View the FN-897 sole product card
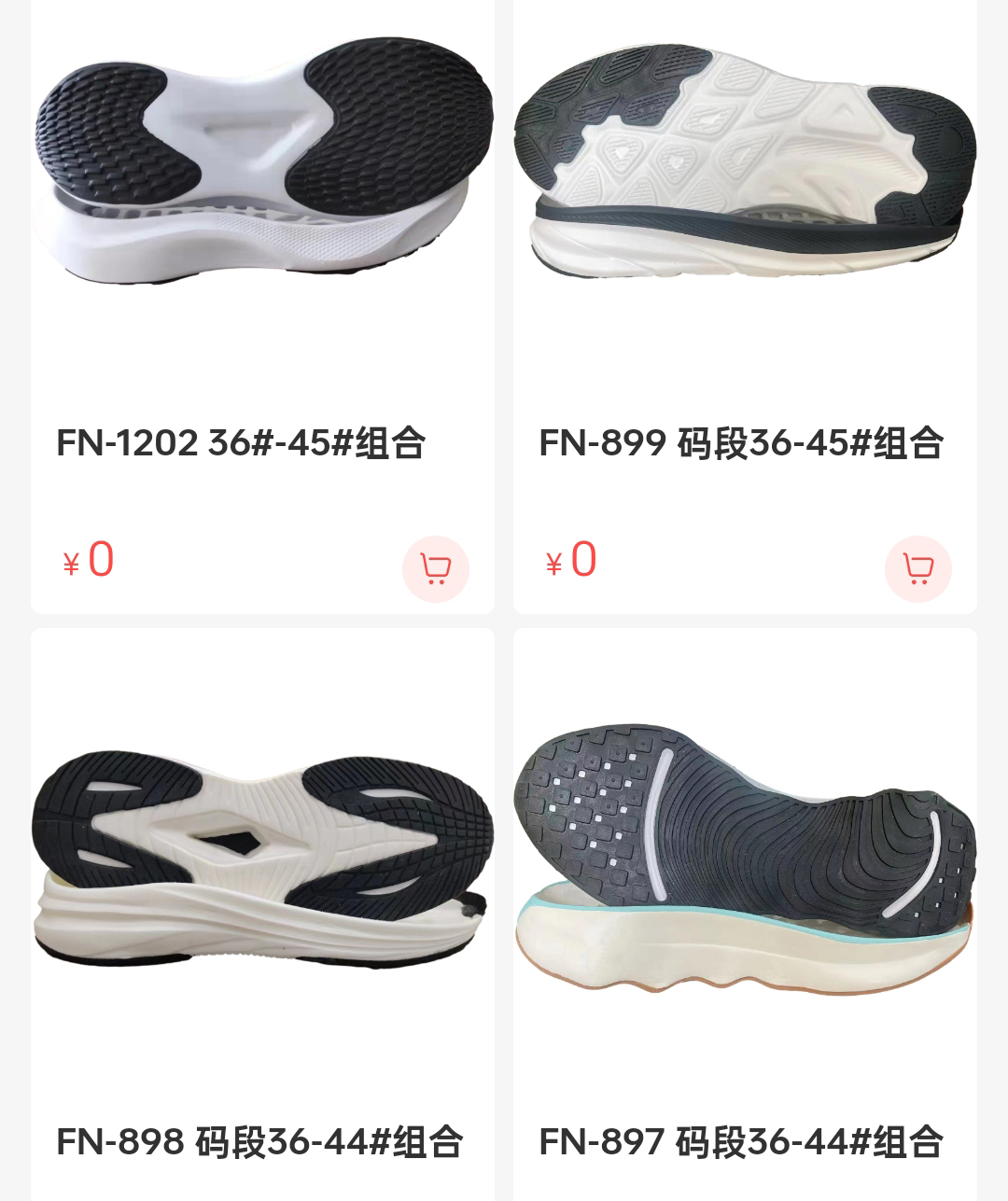Viewport: 1008px width, 1201px height. tap(745, 859)
